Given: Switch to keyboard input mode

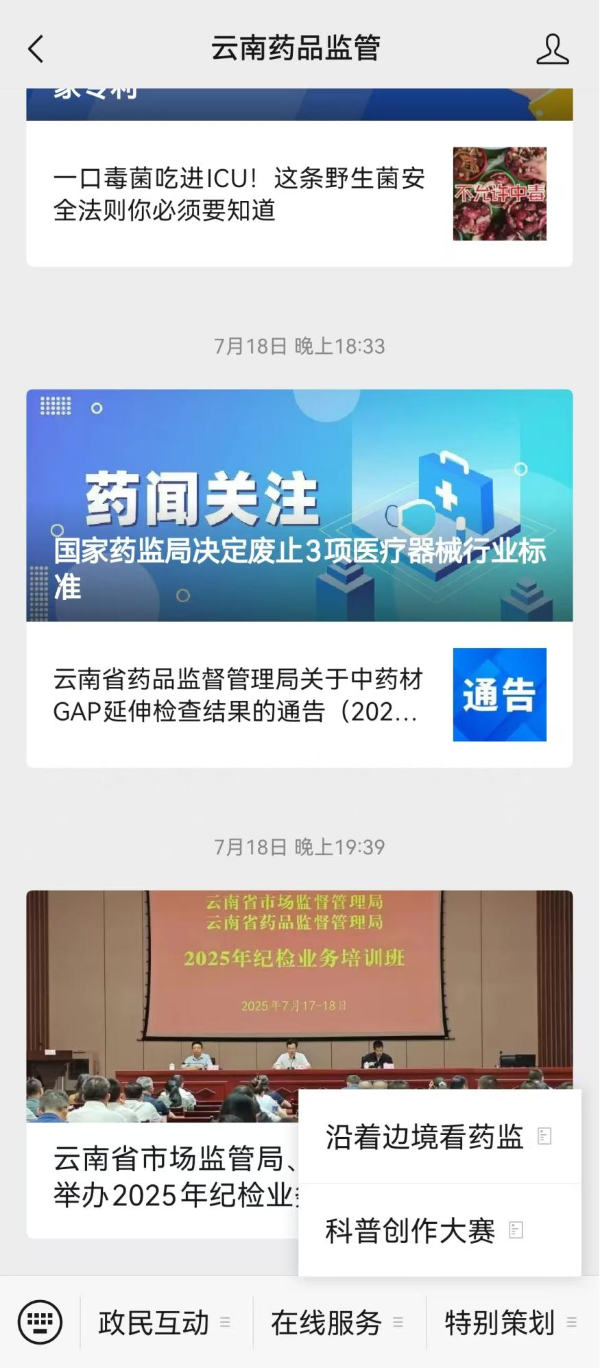Looking at the screenshot, I should 40,1323.
